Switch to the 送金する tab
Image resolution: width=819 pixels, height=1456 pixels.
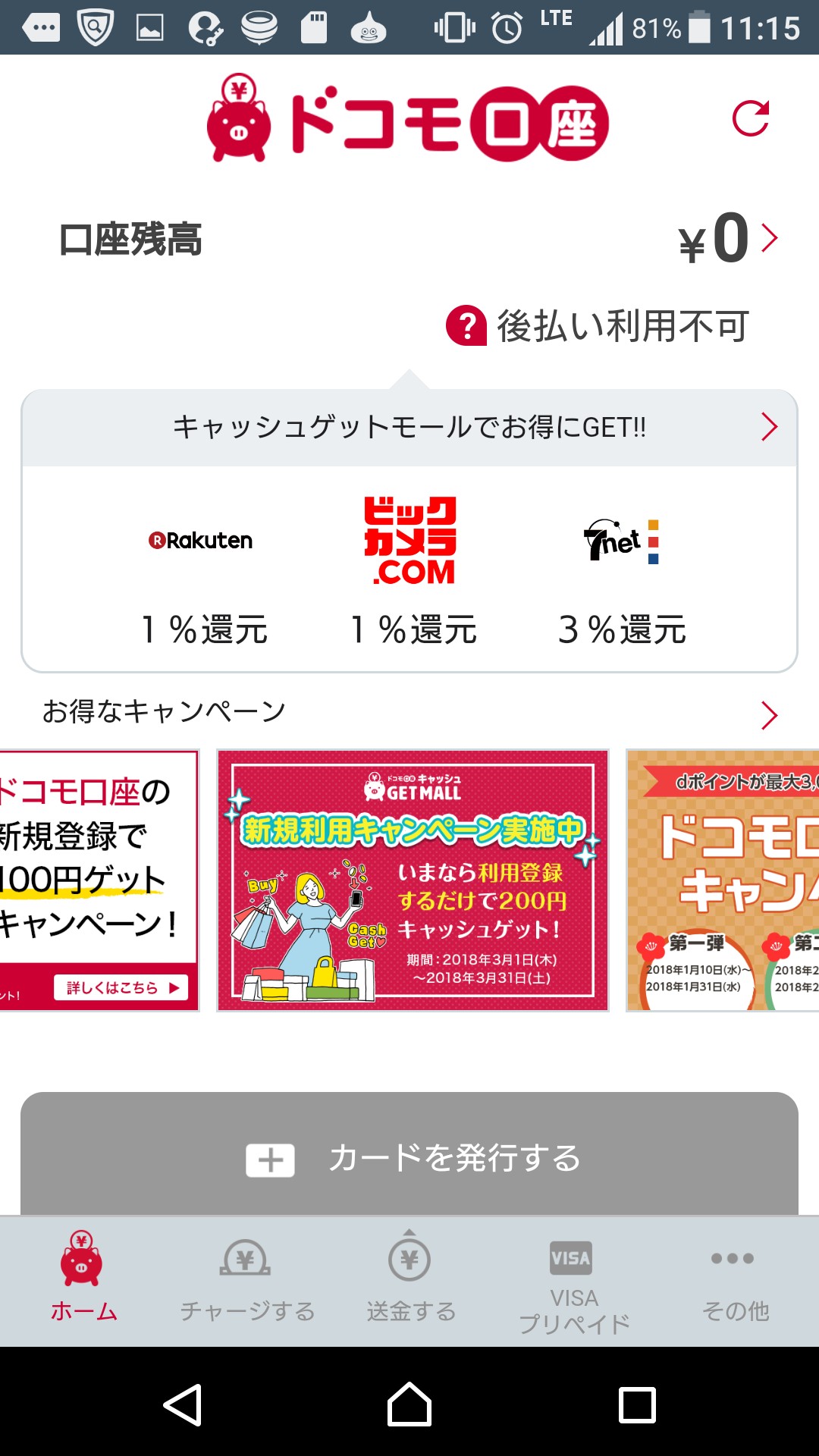410,1280
